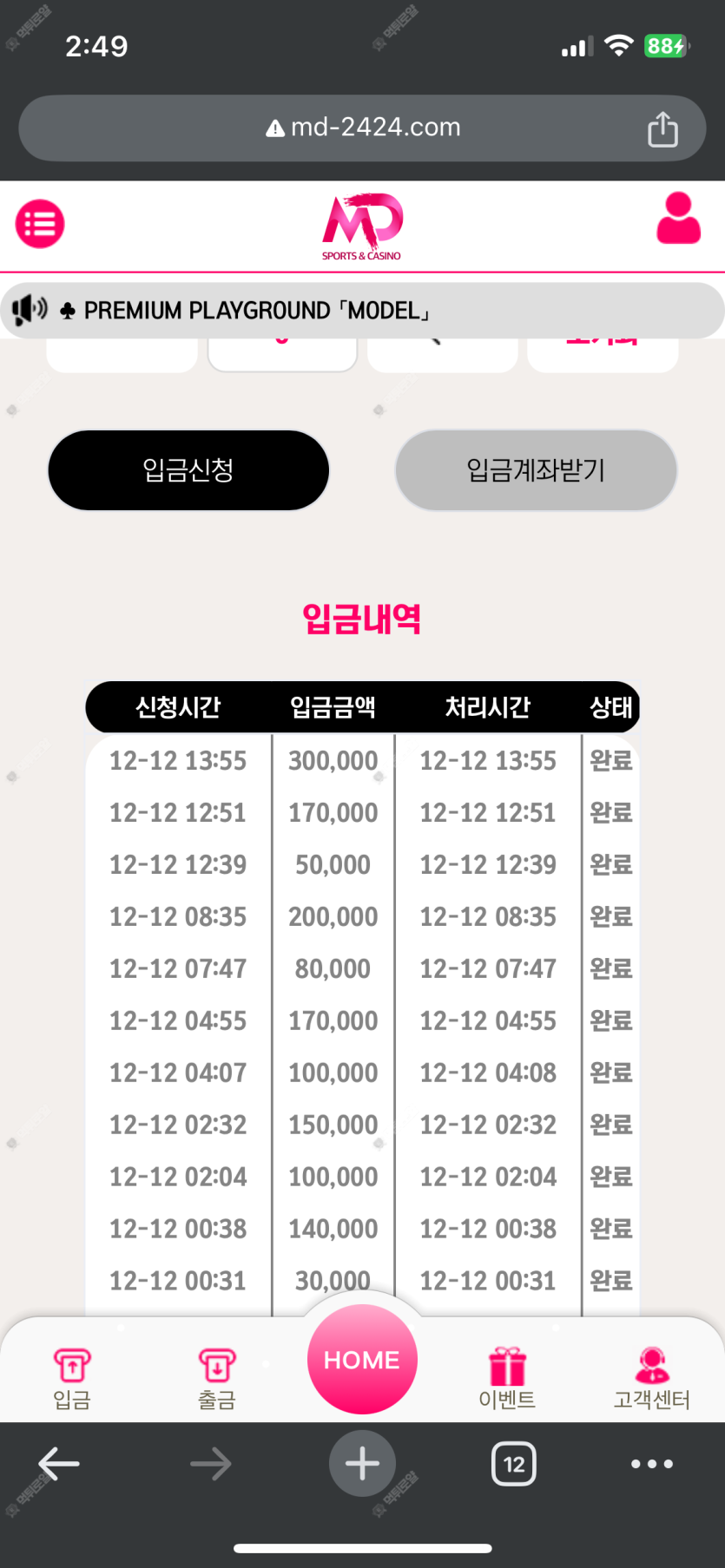The image size is (725, 1568).
Task: Go back in the browser
Action: 59,1464
